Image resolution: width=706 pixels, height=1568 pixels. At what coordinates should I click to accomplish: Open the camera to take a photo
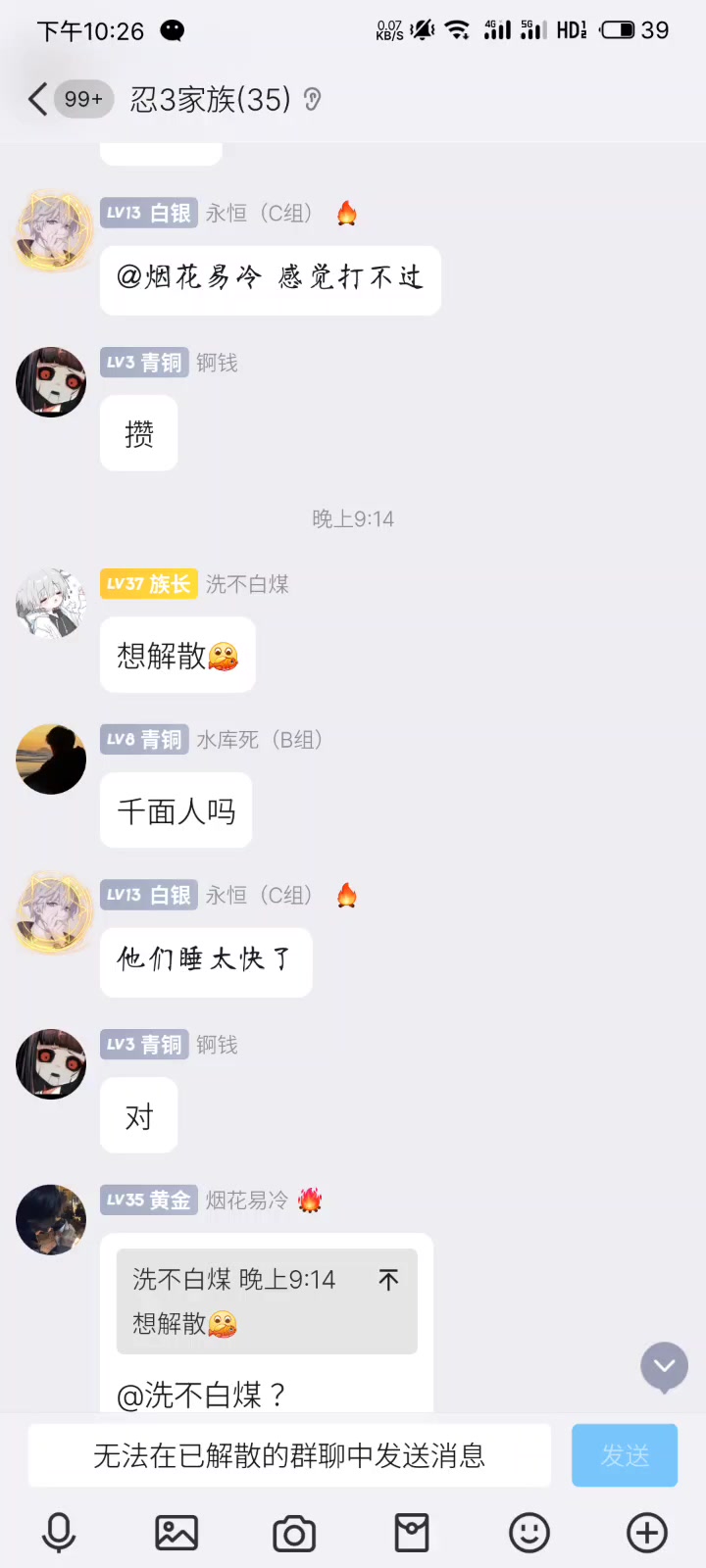pos(294,1534)
